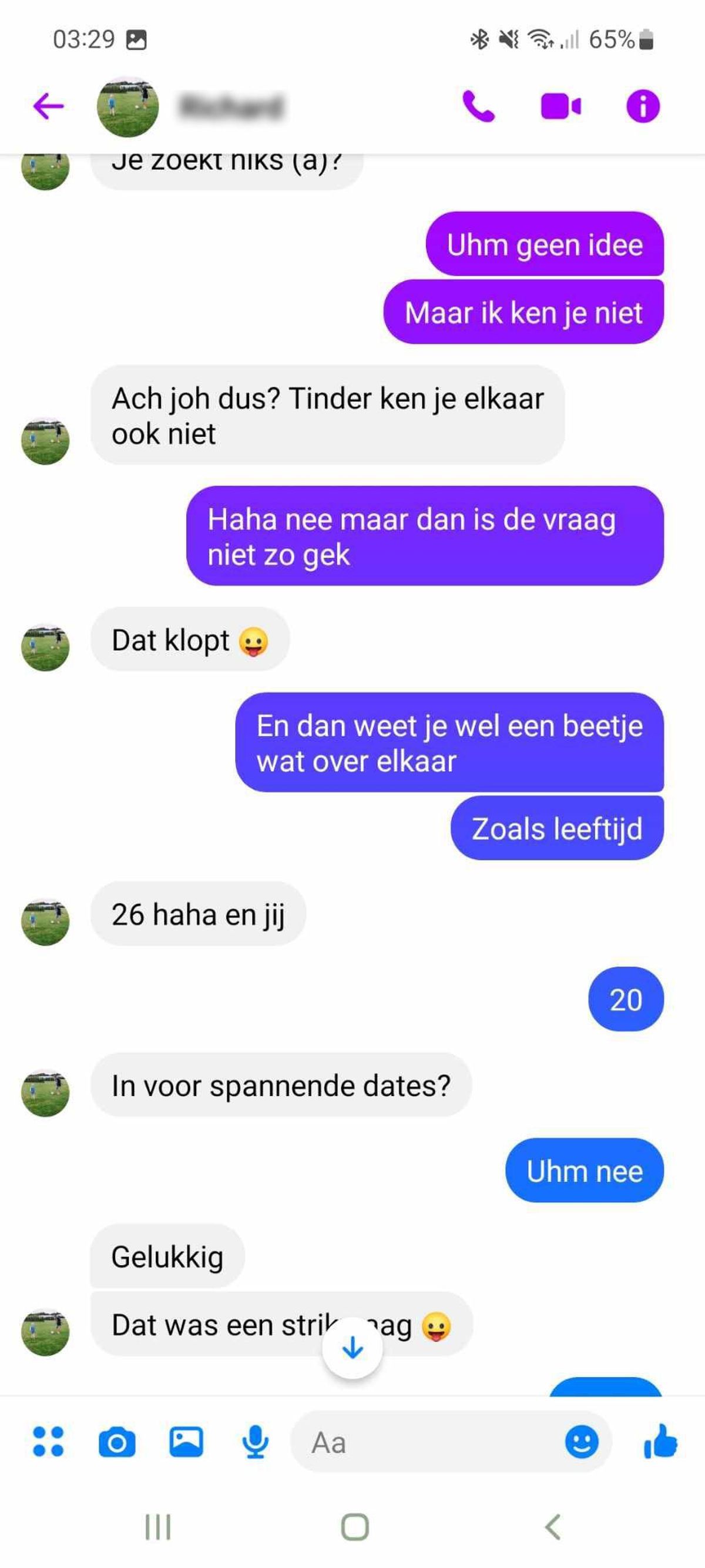Start a video call

click(560, 106)
